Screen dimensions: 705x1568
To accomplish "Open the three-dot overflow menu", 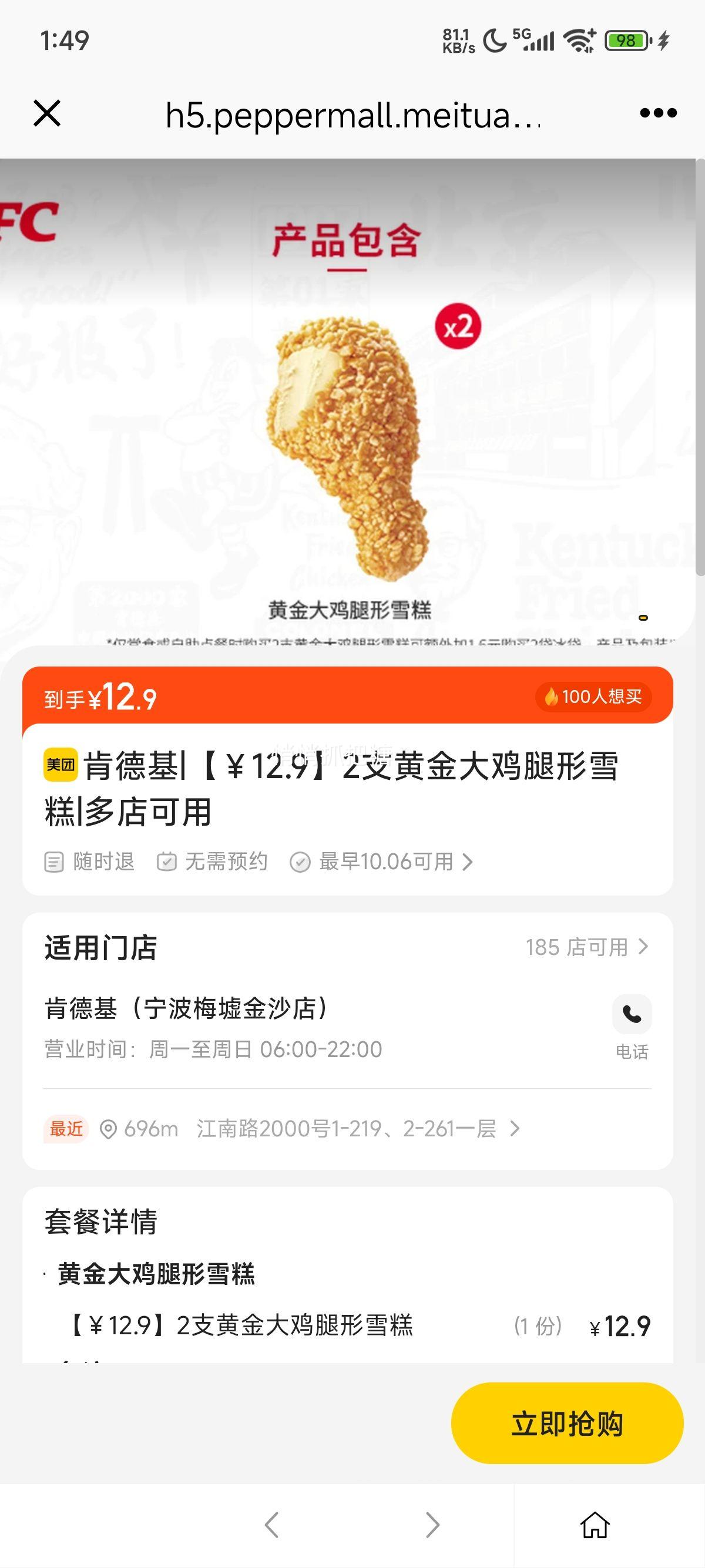I will coord(658,113).
